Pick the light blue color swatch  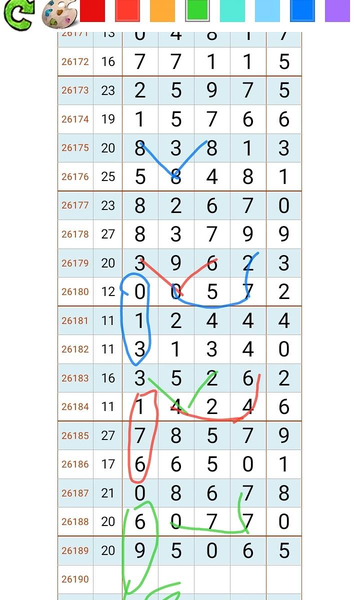(x=267, y=11)
